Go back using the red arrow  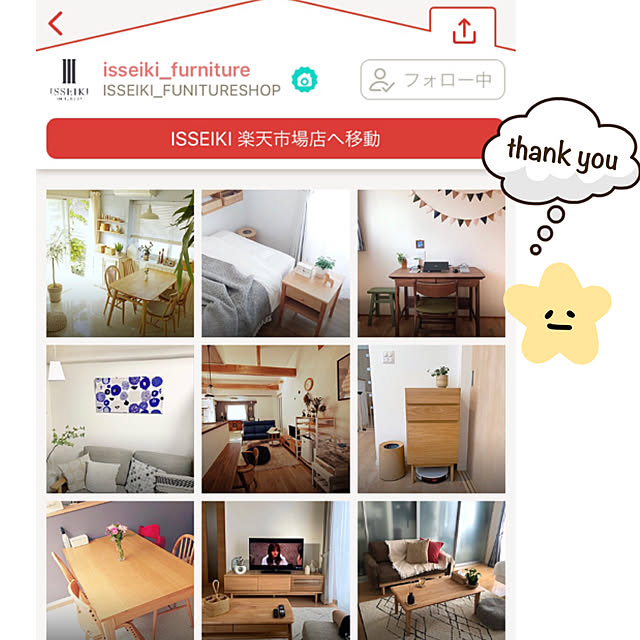[x=55, y=23]
